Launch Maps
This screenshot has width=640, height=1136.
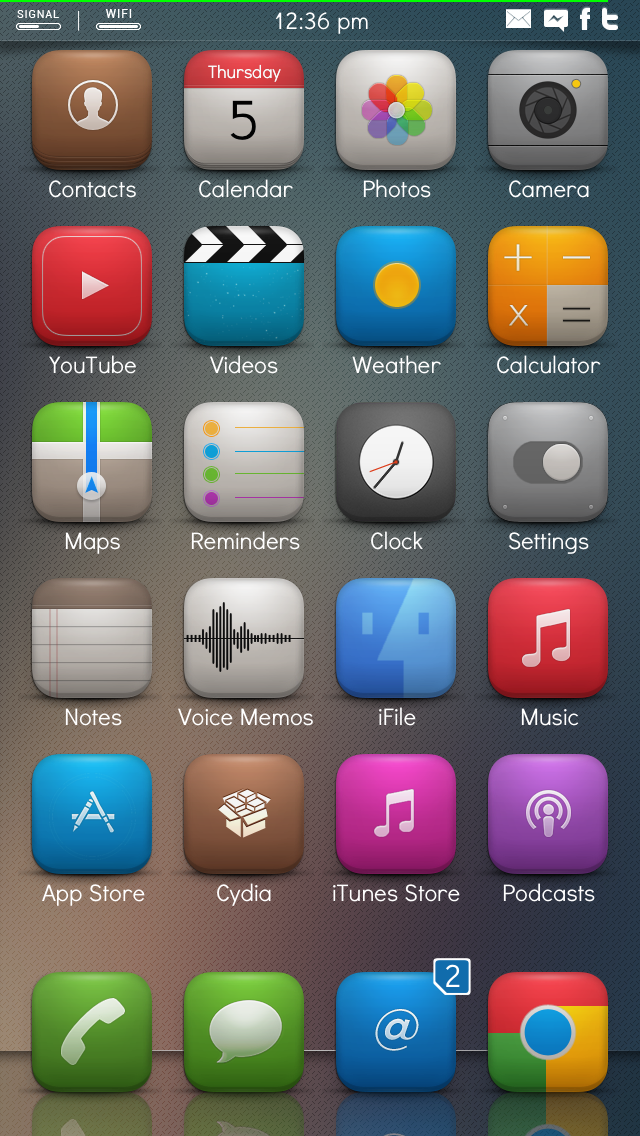(x=92, y=462)
